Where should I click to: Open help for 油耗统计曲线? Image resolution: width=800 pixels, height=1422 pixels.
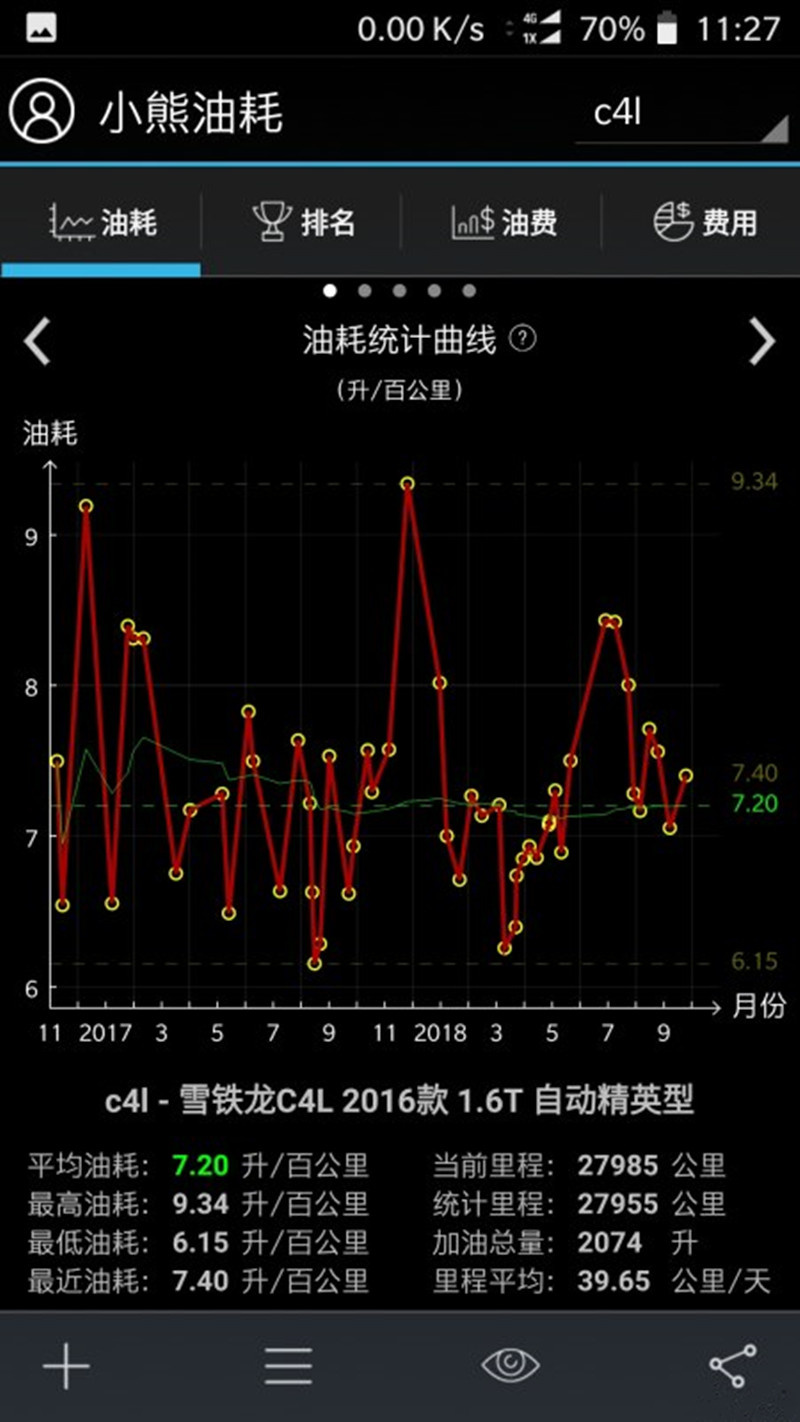[x=522, y=339]
